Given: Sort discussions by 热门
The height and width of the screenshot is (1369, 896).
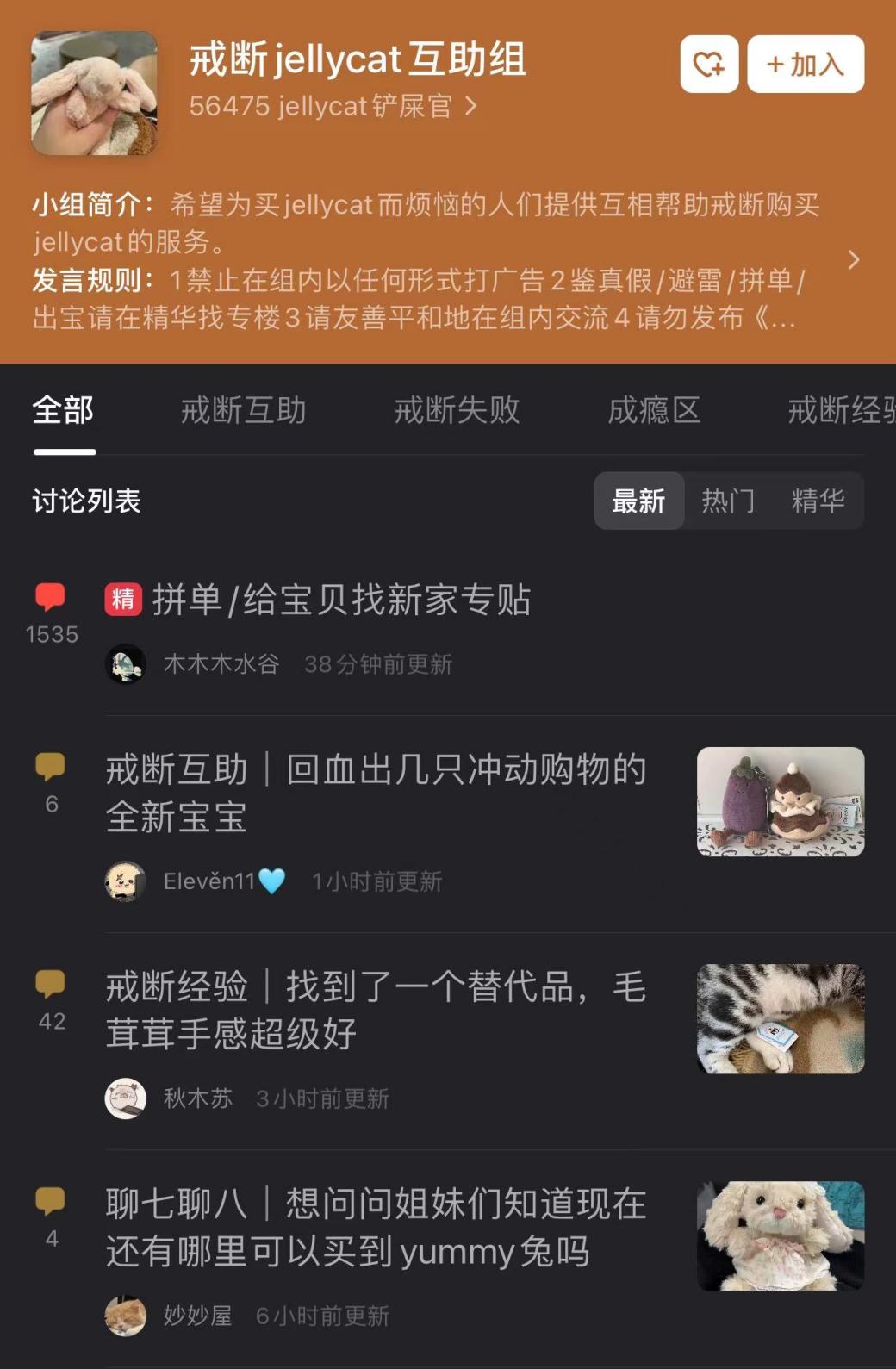Looking at the screenshot, I should (728, 501).
